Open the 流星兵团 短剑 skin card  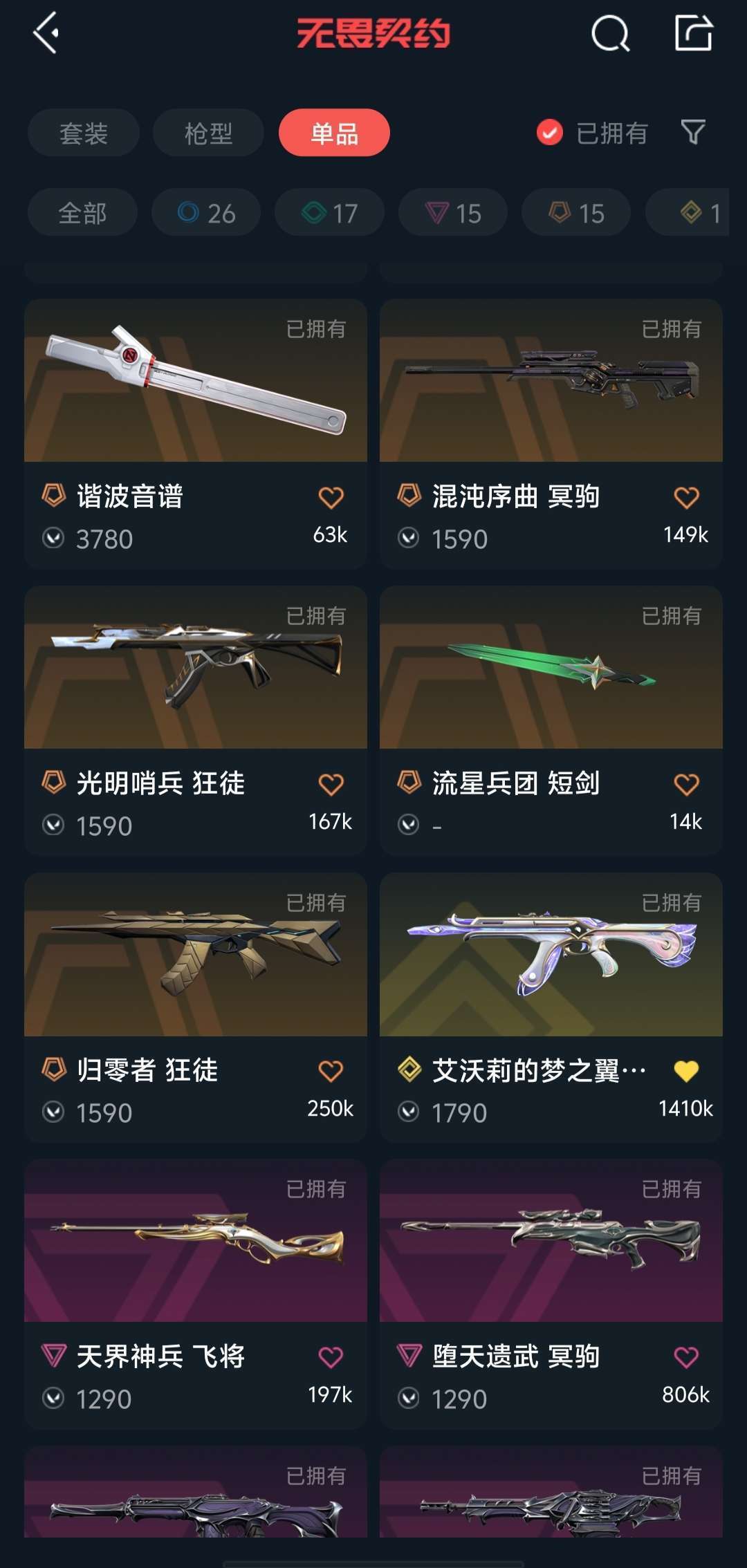pos(551,720)
